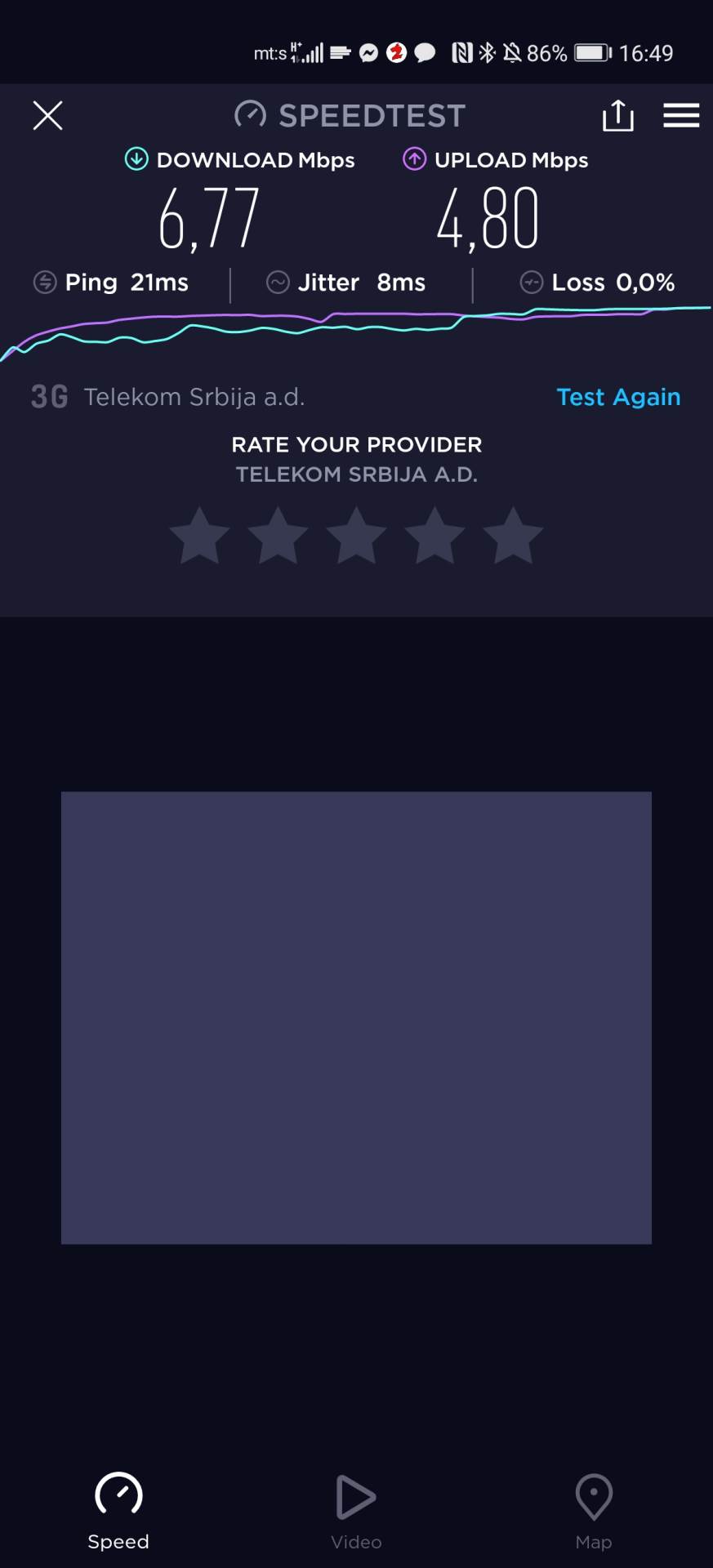This screenshot has height=1568, width=713.
Task: Give Telekom Srbija five stars
Action: click(x=513, y=535)
